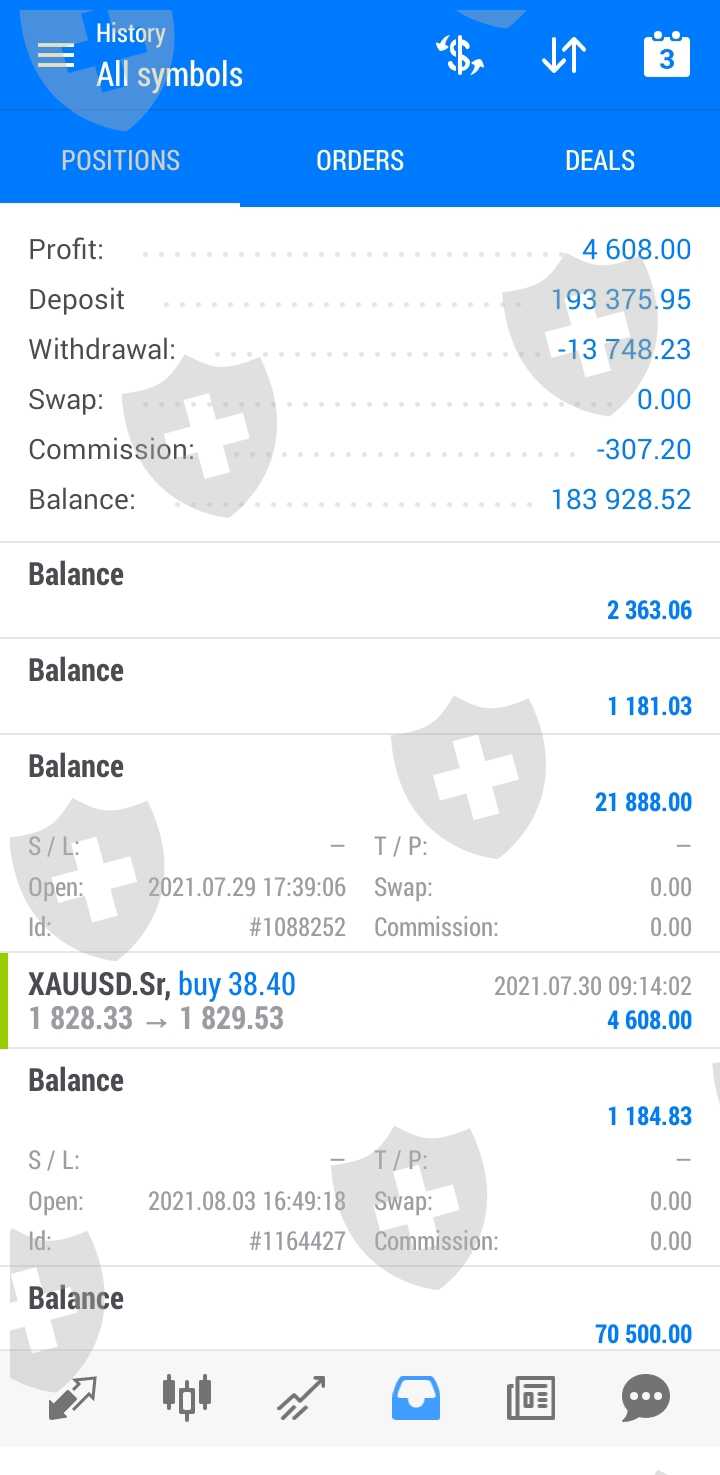Open the XAUUSD.Sr buy 38.40 position
This screenshot has width=720, height=1475.
(360, 1001)
